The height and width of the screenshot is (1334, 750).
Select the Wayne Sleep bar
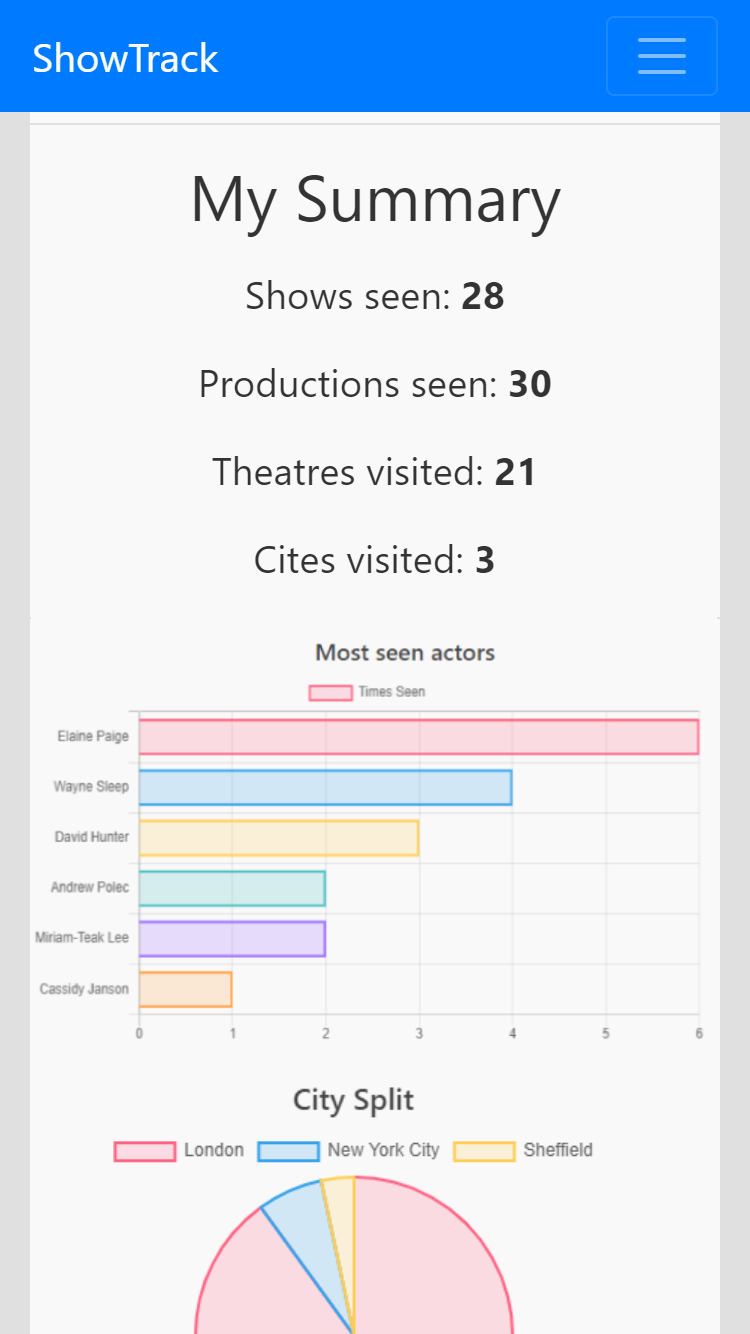(325, 787)
